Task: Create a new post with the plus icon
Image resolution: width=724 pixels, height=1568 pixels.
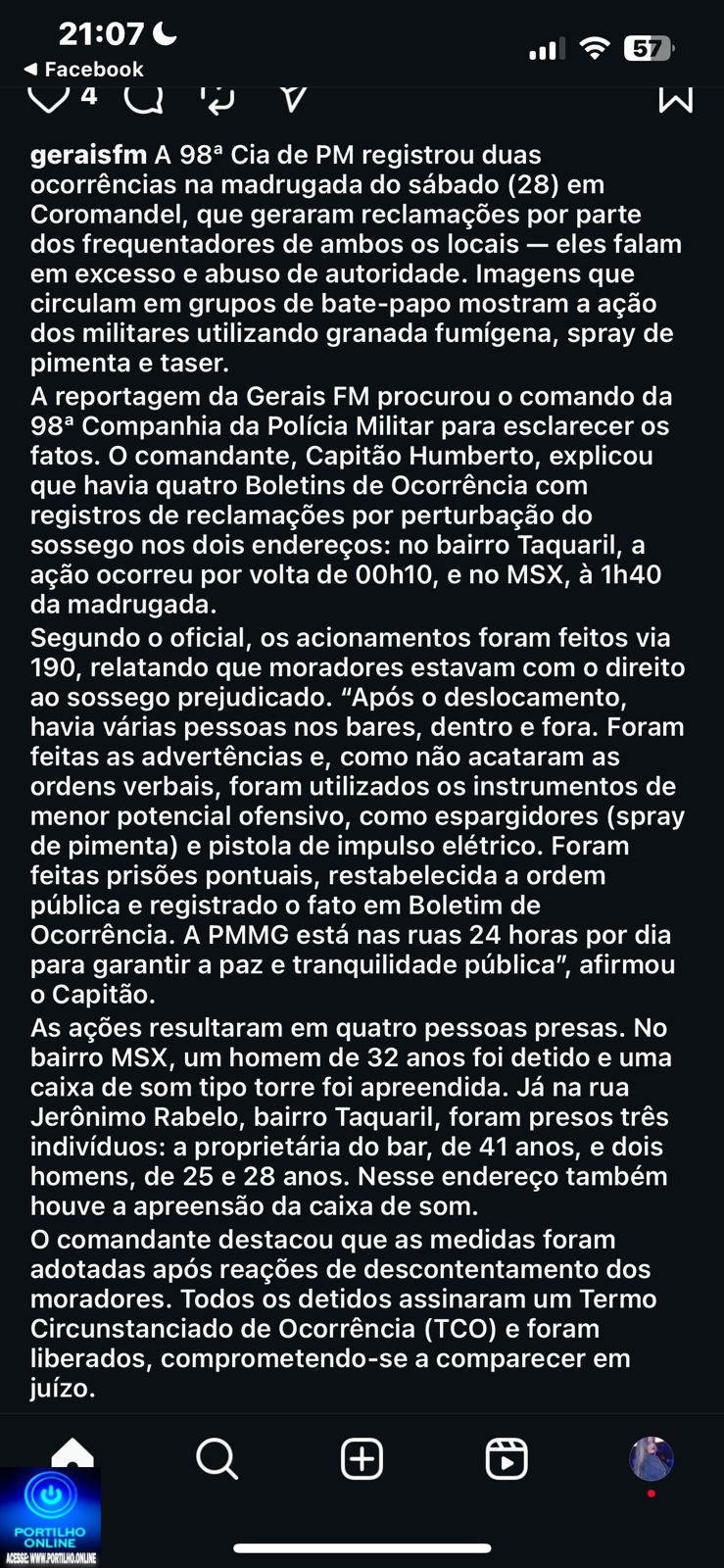Action: [362, 1459]
